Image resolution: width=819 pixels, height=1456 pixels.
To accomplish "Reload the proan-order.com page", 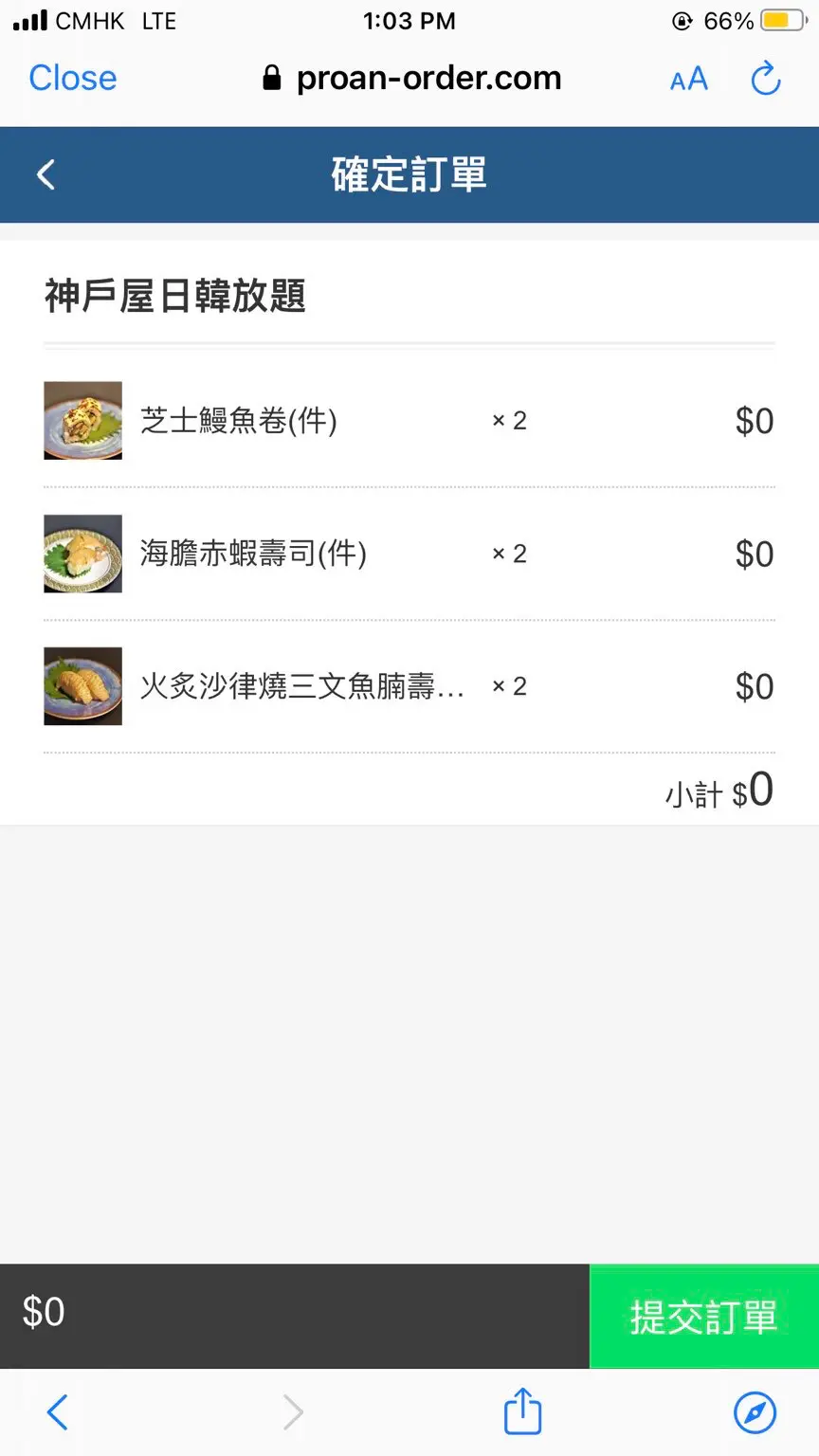I will click(765, 79).
